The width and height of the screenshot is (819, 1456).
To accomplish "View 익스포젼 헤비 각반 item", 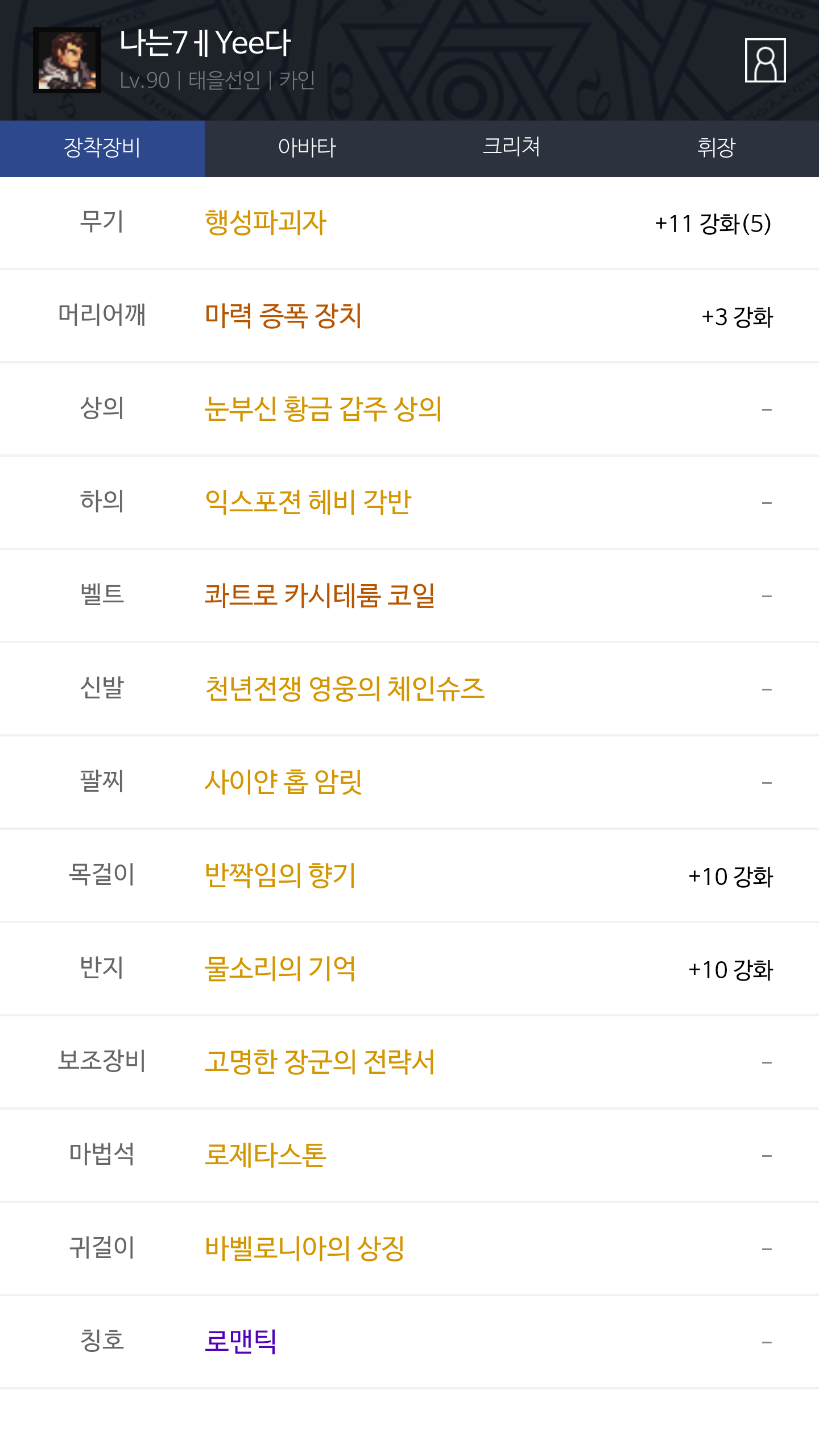I will click(x=308, y=502).
